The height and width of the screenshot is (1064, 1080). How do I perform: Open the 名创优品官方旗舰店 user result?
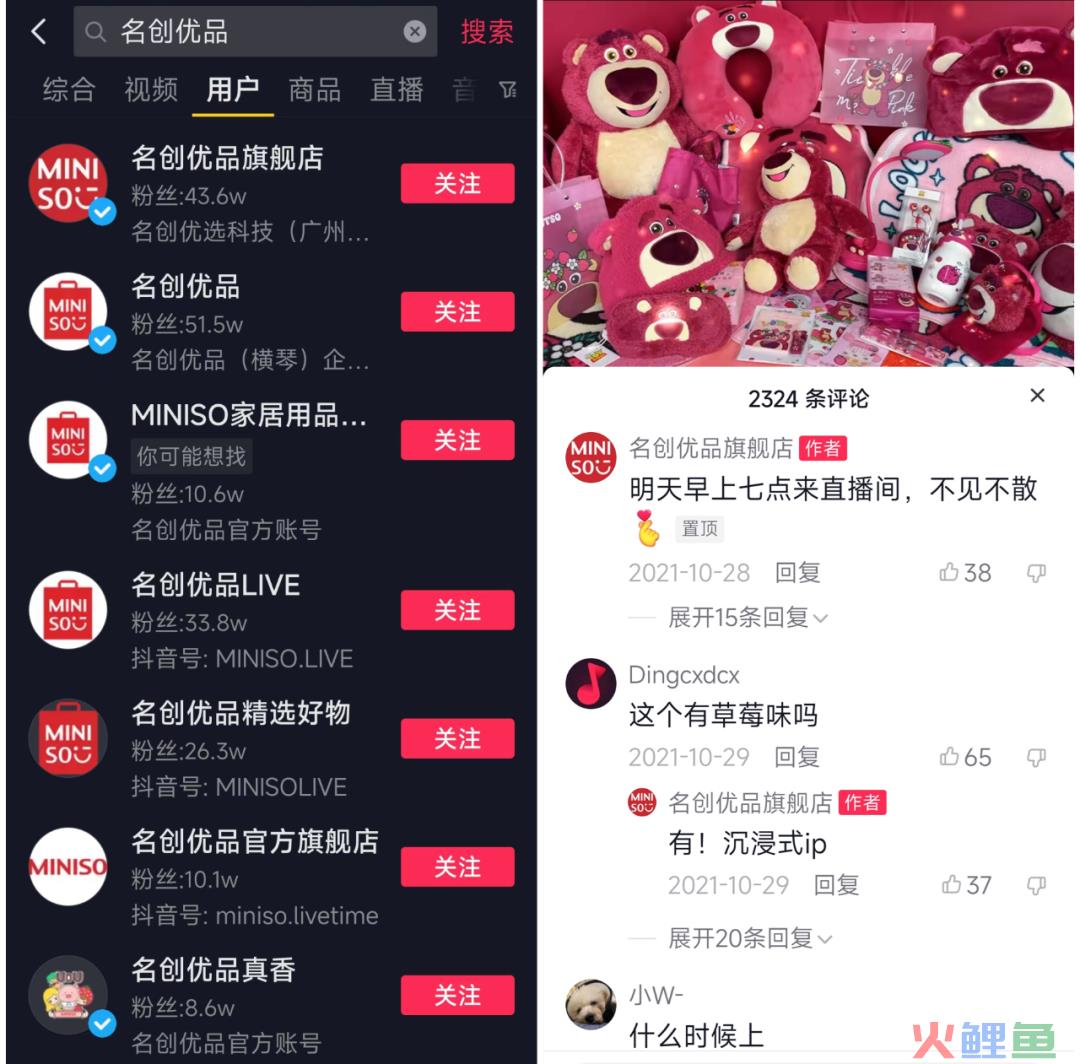pos(255,842)
